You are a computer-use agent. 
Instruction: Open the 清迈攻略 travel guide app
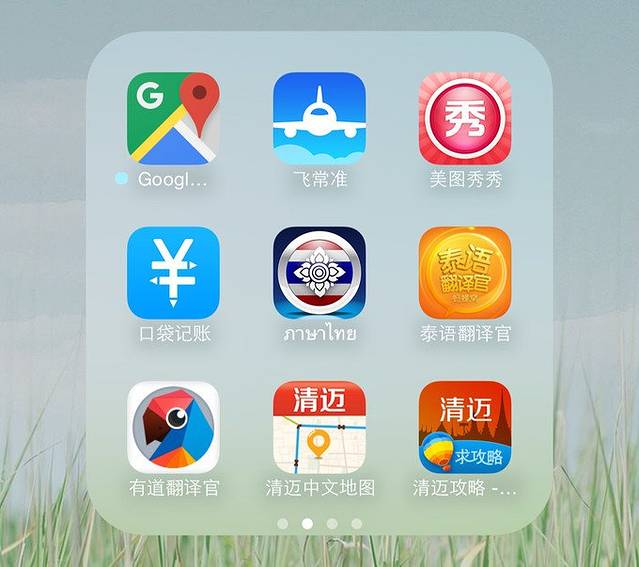pos(465,427)
